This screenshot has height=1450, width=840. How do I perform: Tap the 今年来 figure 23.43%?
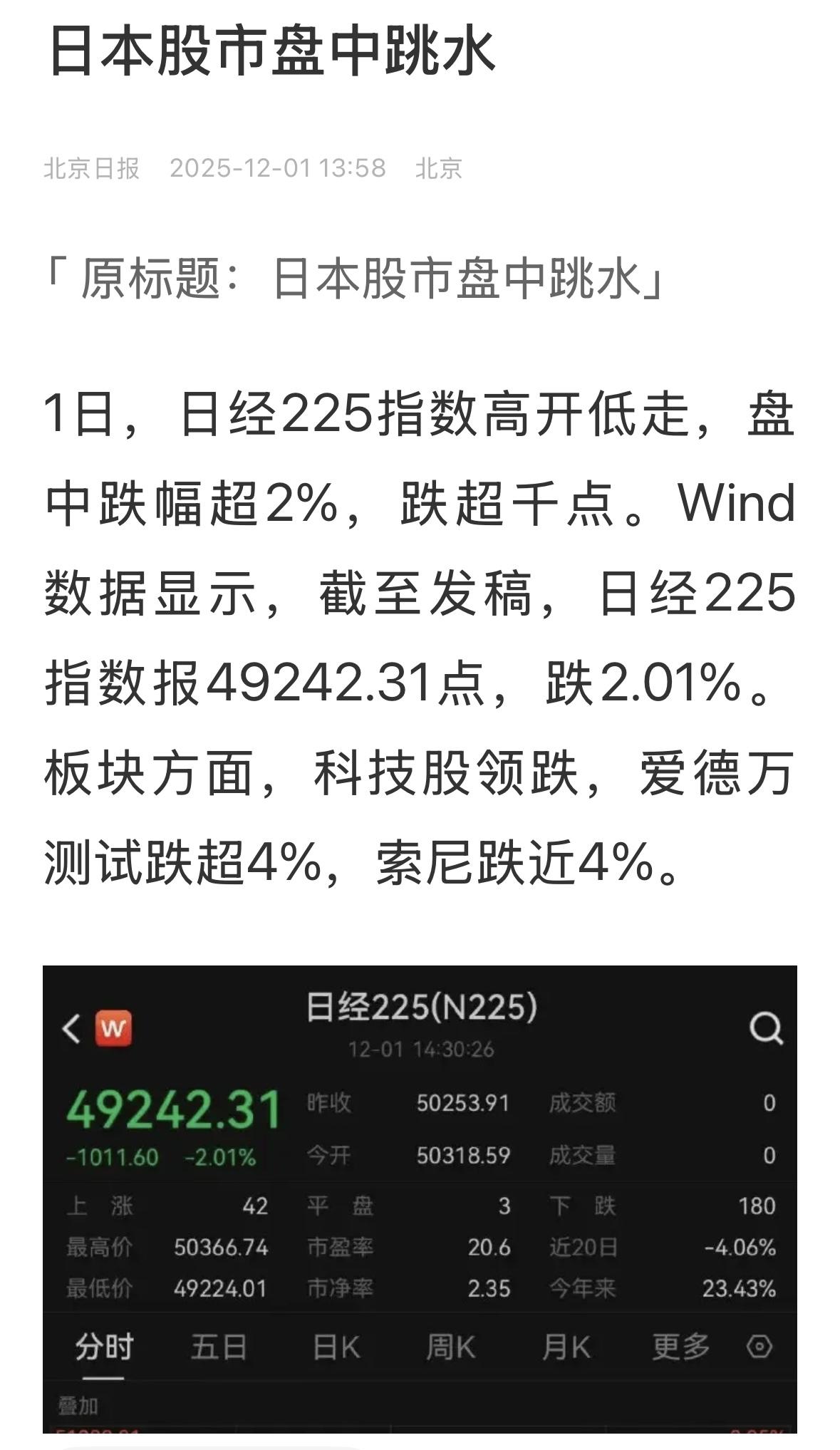click(x=740, y=1290)
